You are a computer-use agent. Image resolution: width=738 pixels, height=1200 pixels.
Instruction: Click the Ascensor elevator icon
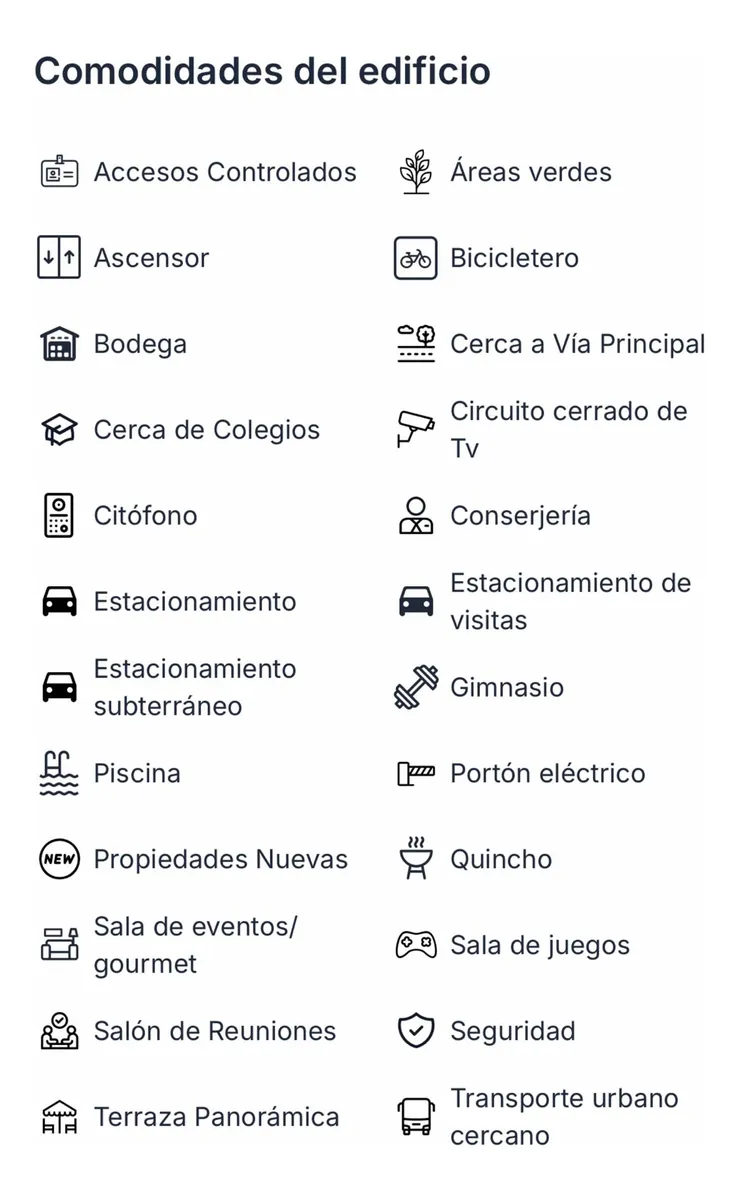(x=59, y=257)
